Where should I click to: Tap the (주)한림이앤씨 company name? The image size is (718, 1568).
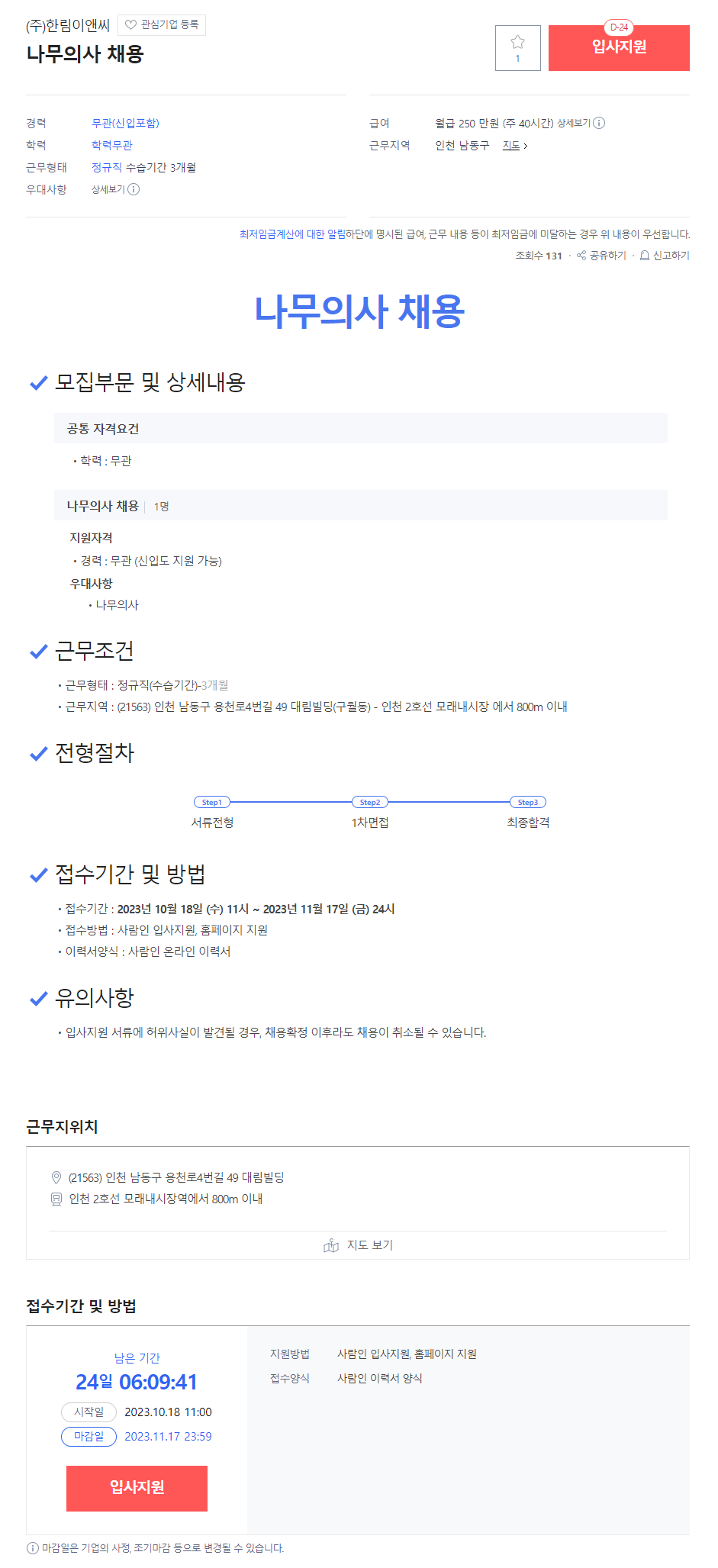click(x=68, y=25)
